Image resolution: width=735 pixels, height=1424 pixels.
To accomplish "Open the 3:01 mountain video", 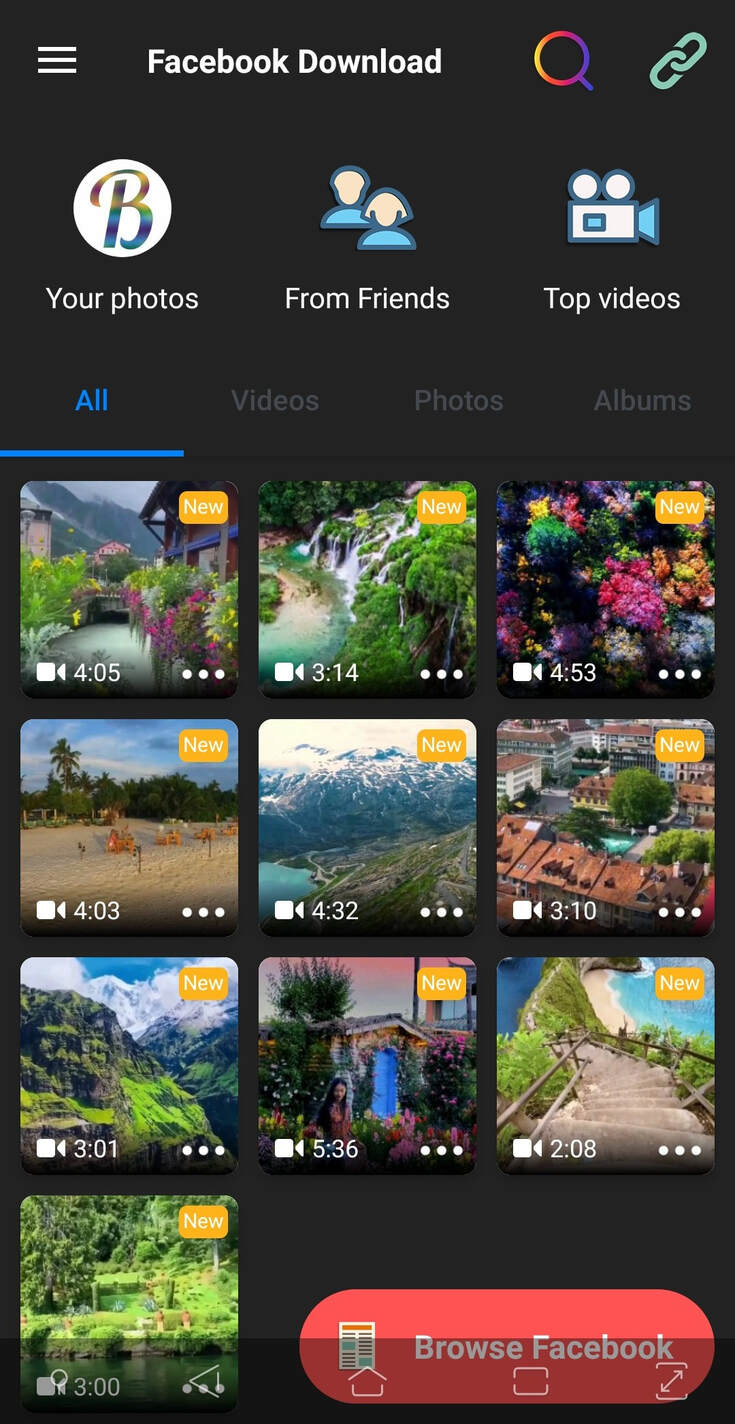I will (129, 1056).
